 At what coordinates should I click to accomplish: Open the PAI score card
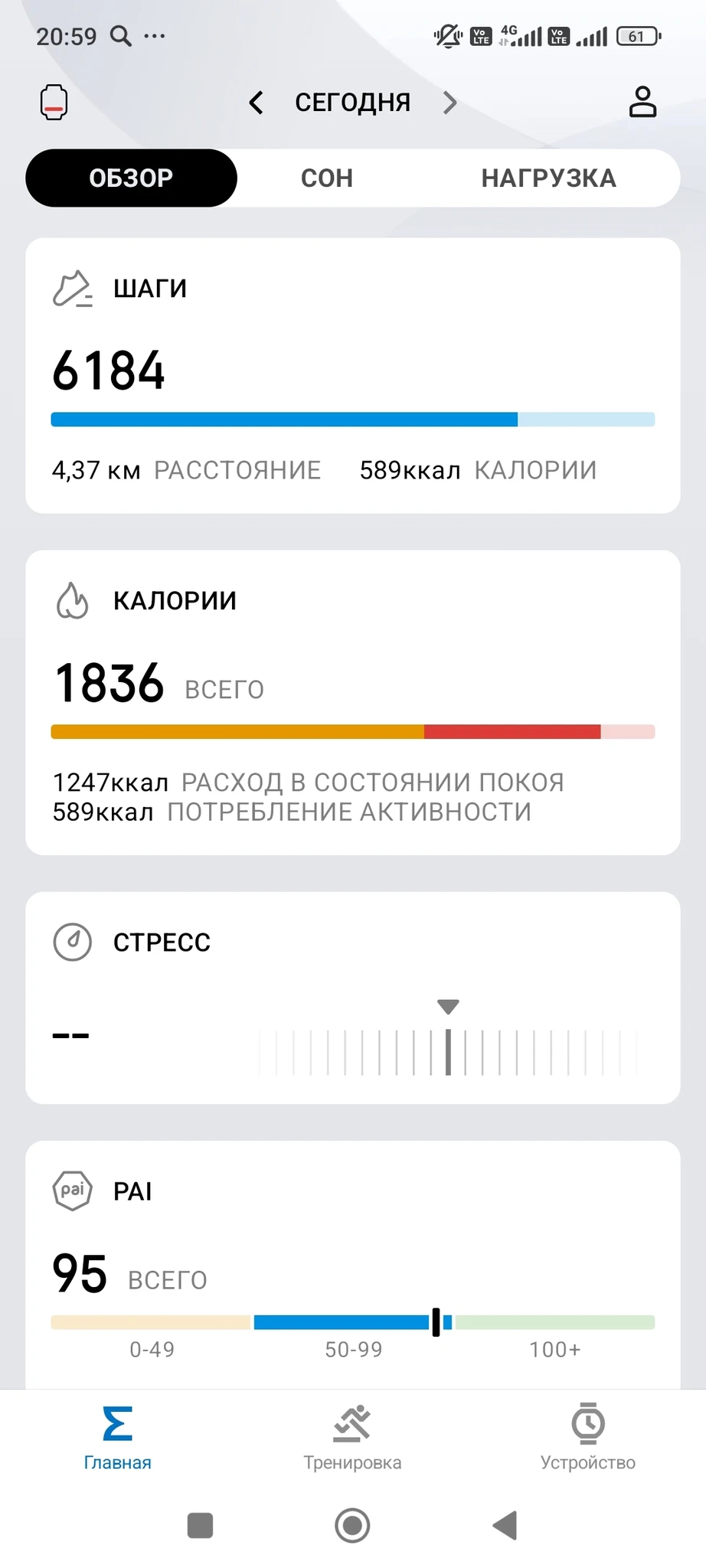pyautogui.click(x=352, y=1263)
